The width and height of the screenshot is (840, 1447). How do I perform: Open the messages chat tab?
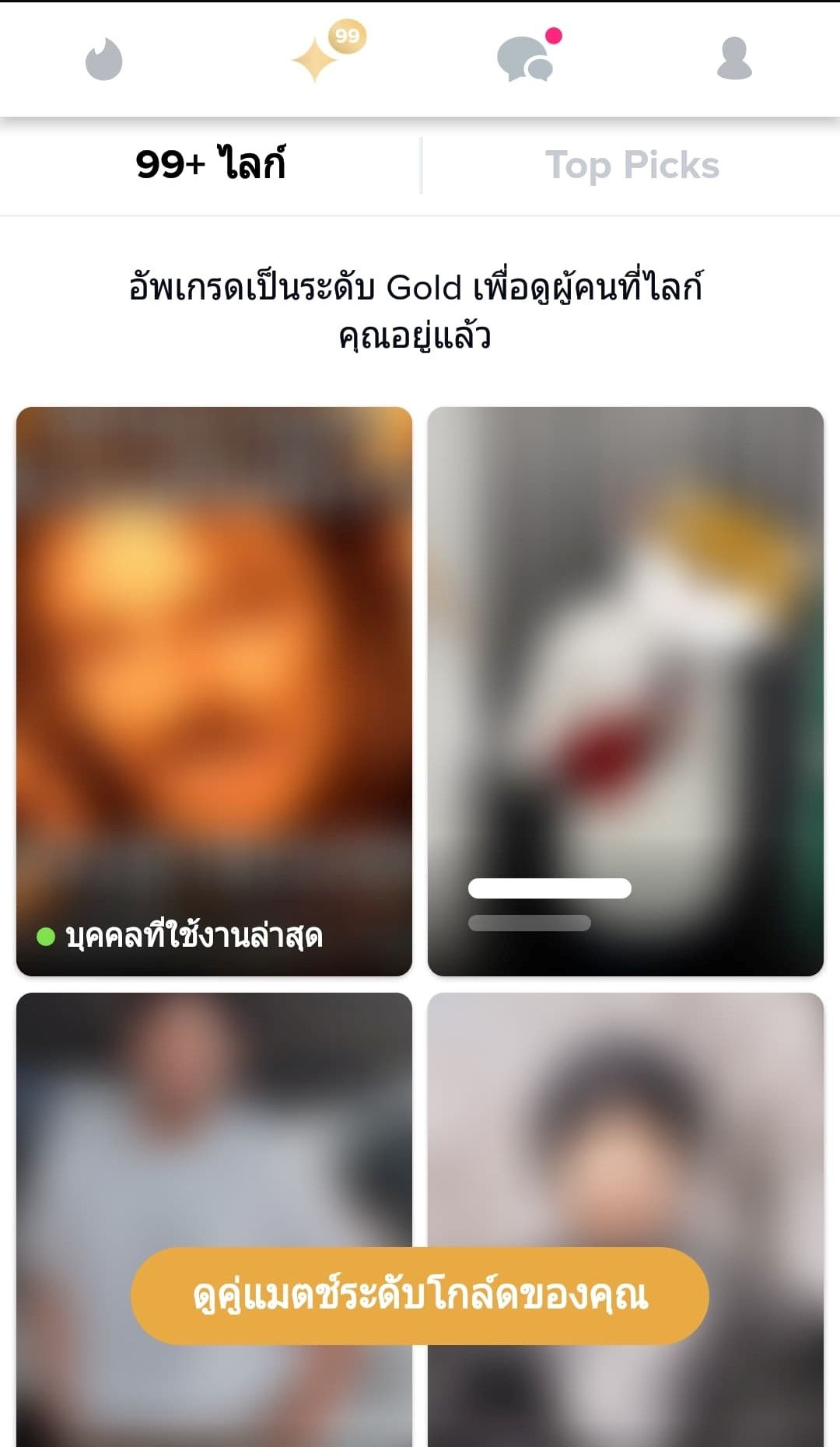(x=526, y=60)
